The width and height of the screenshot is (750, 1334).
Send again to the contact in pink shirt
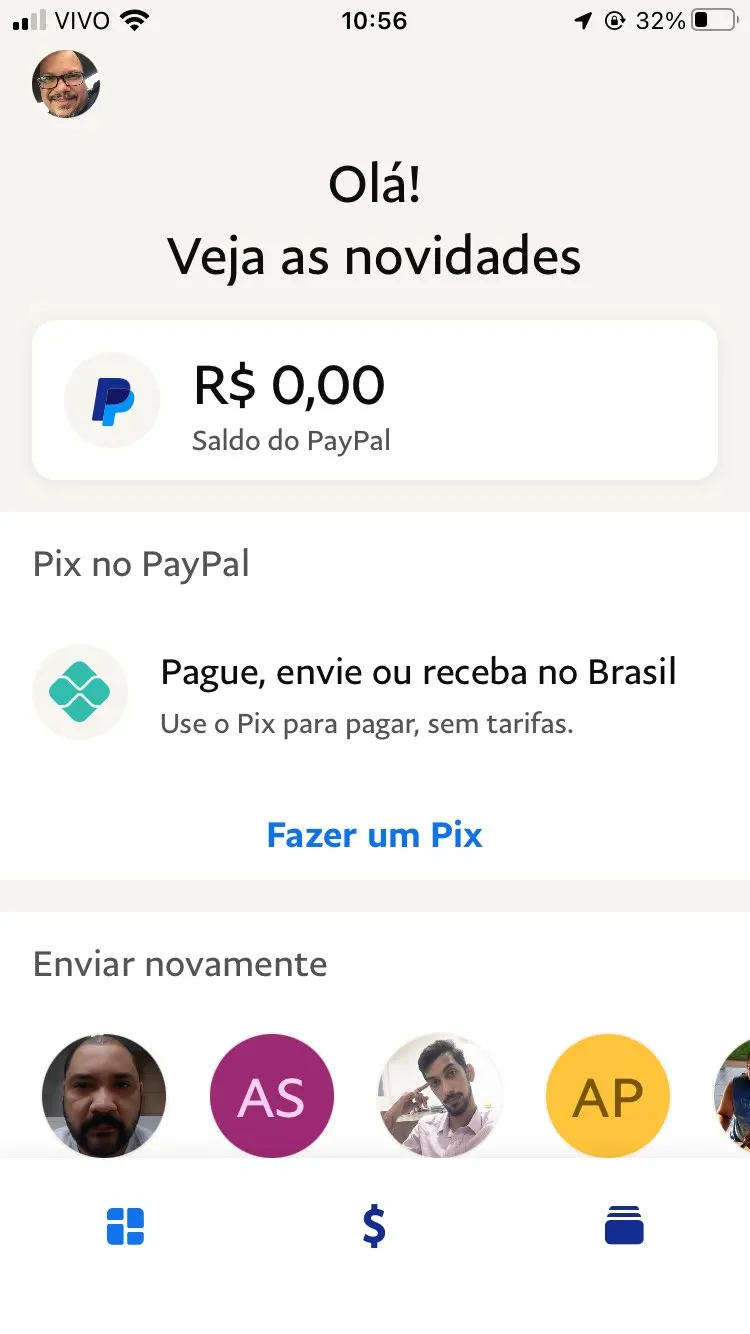440,1096
